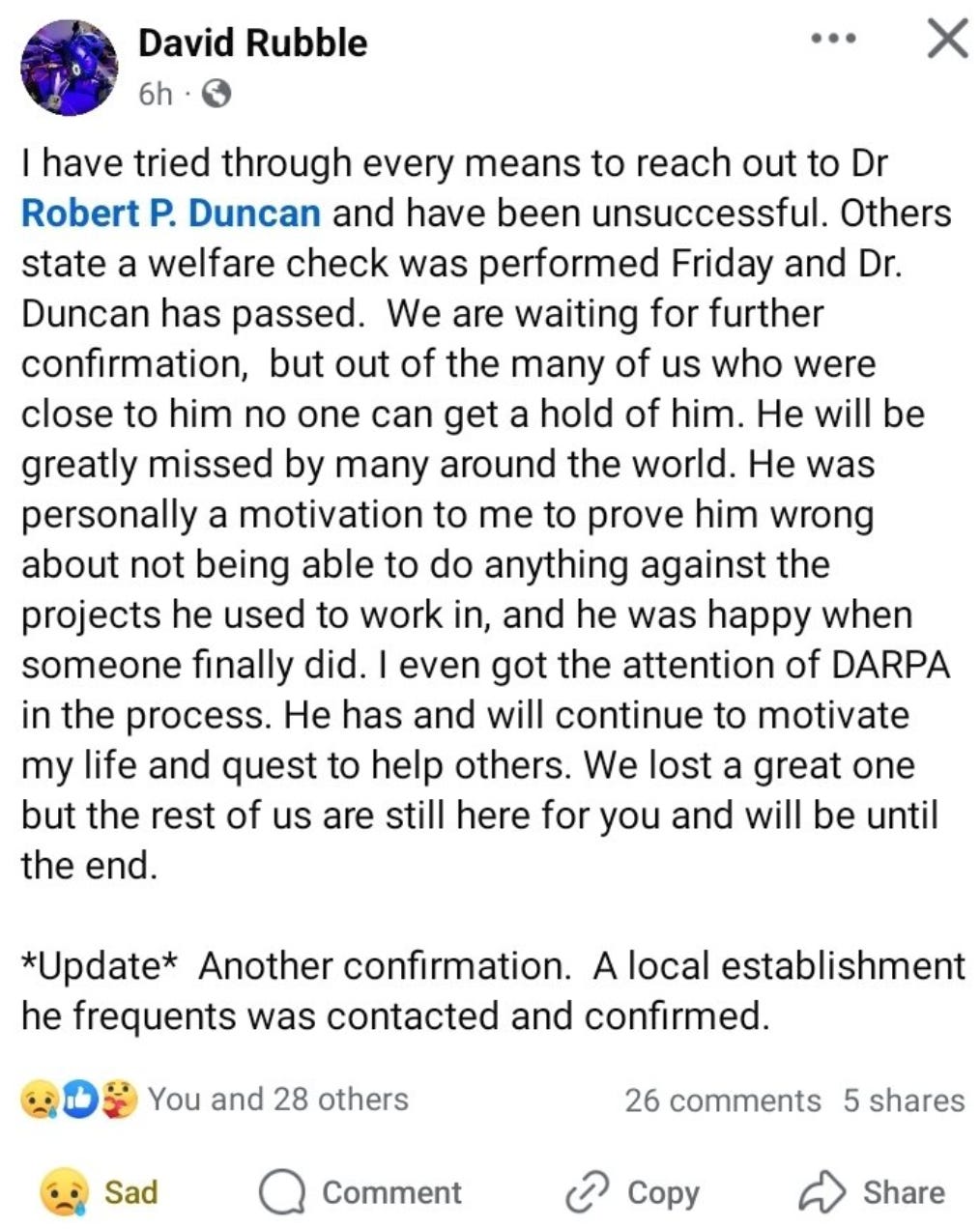980x1229 pixels.
Task: Open the Robert P. Duncan tagged profile
Action: pos(171,213)
